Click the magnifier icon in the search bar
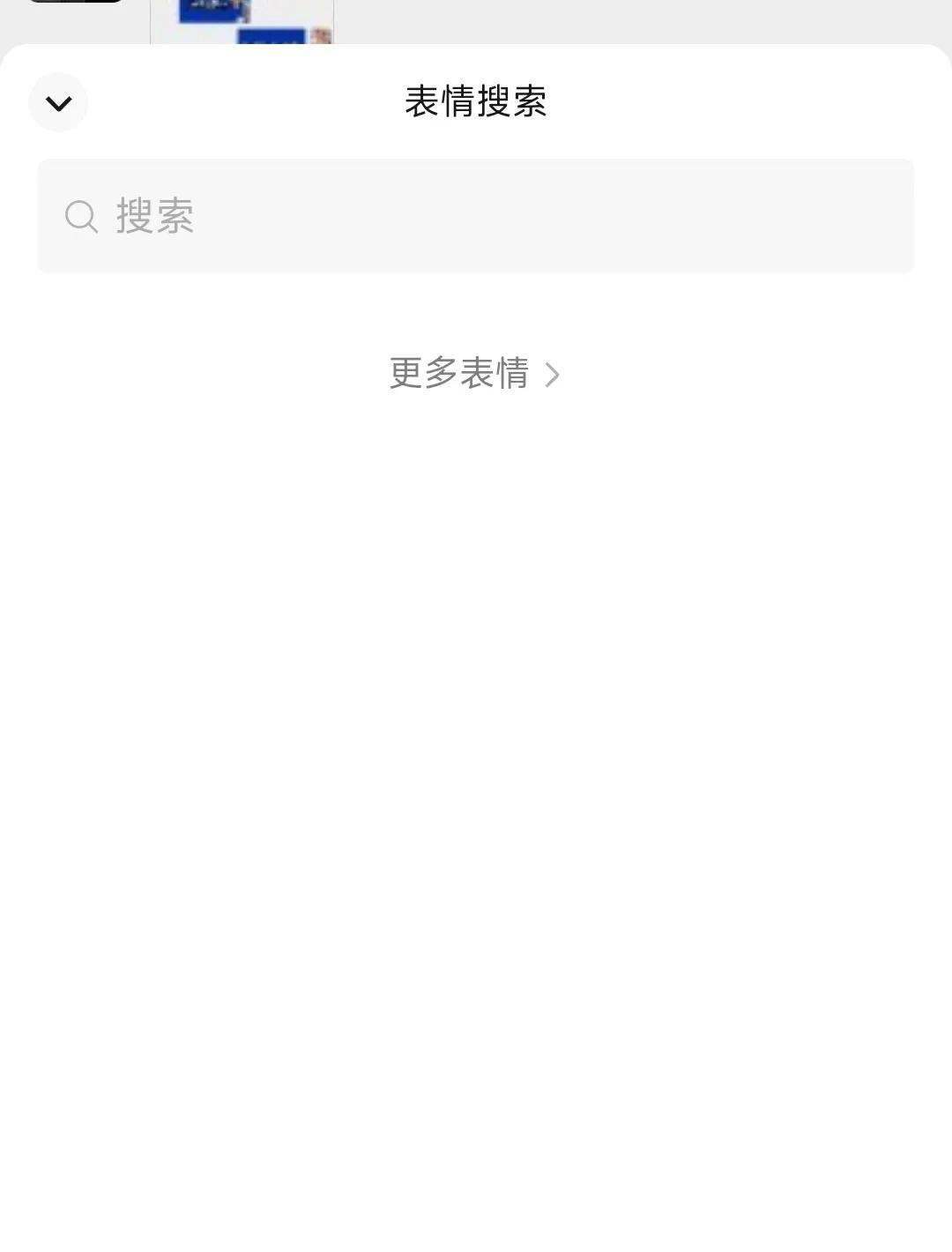The height and width of the screenshot is (1252, 952). click(x=81, y=216)
